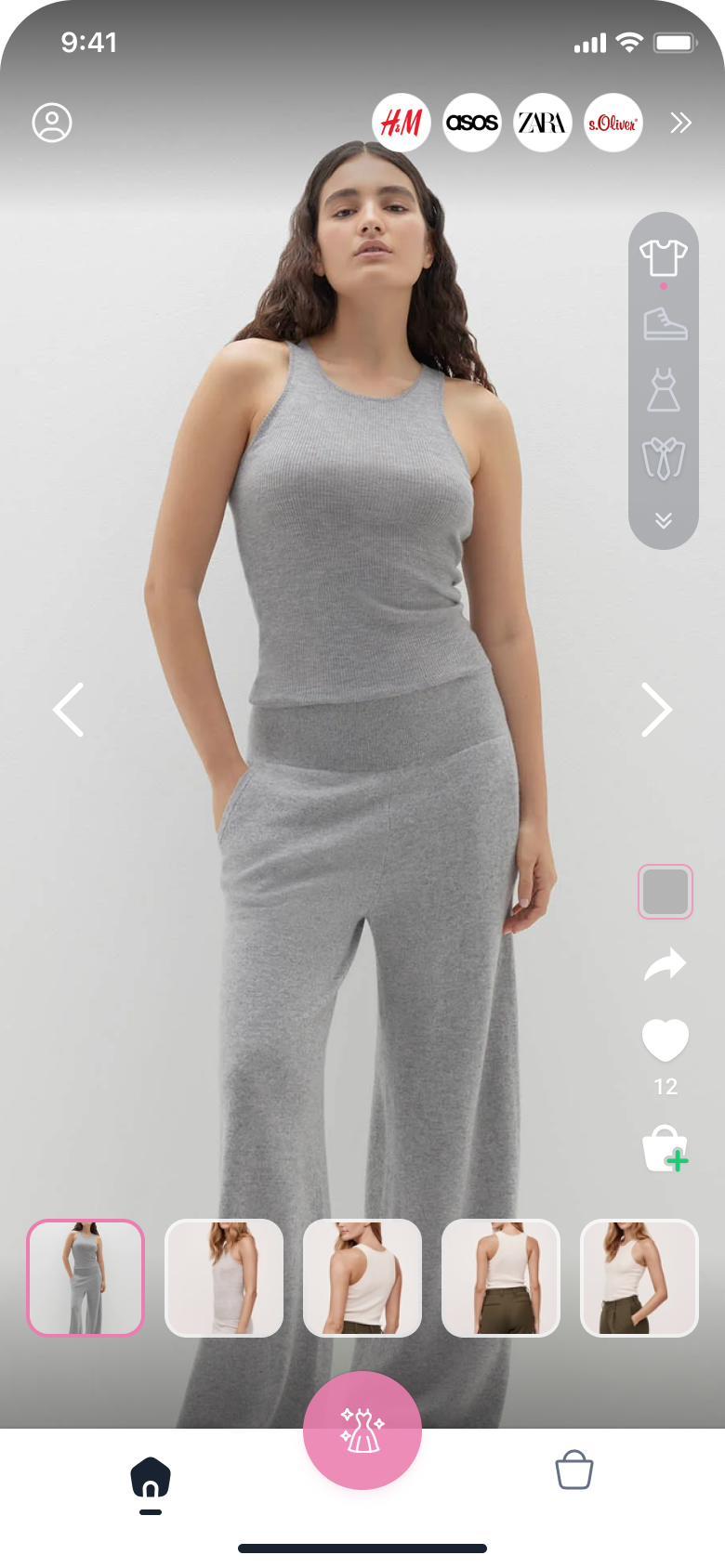725x1568 pixels.
Task: Select the ASOS brand filter
Action: 472,123
